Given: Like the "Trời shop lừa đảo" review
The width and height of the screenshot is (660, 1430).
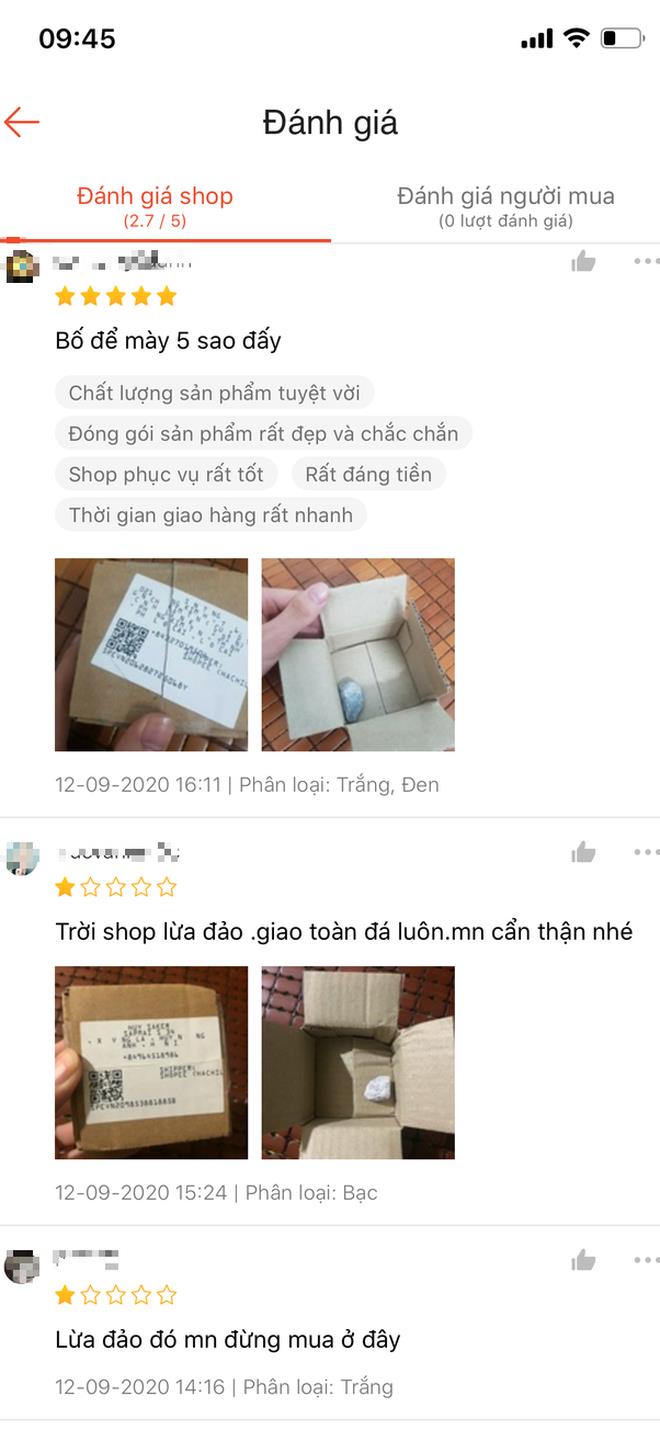Looking at the screenshot, I should 583,852.
